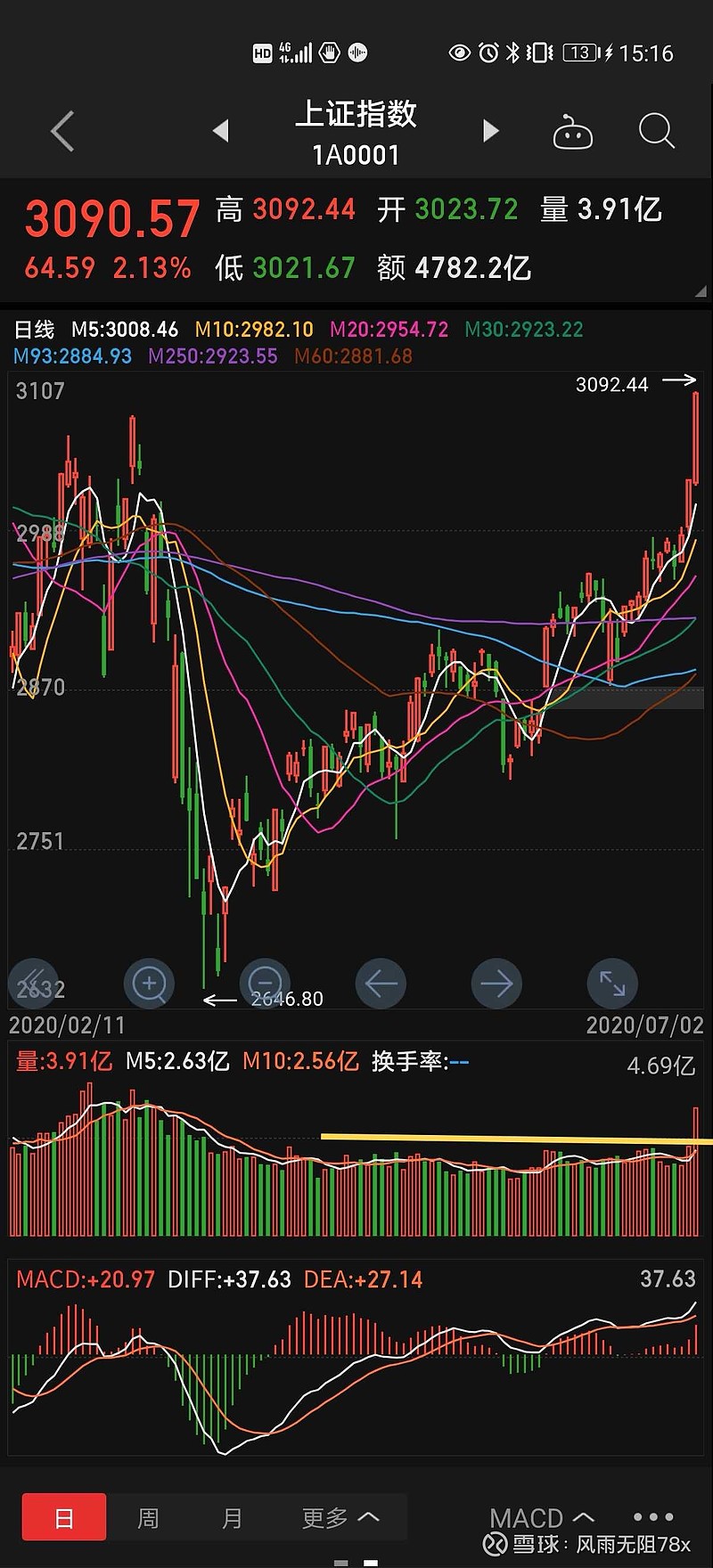Open the MACD indicator selector chevron
The image size is (713, 1568).
coord(584,1516)
